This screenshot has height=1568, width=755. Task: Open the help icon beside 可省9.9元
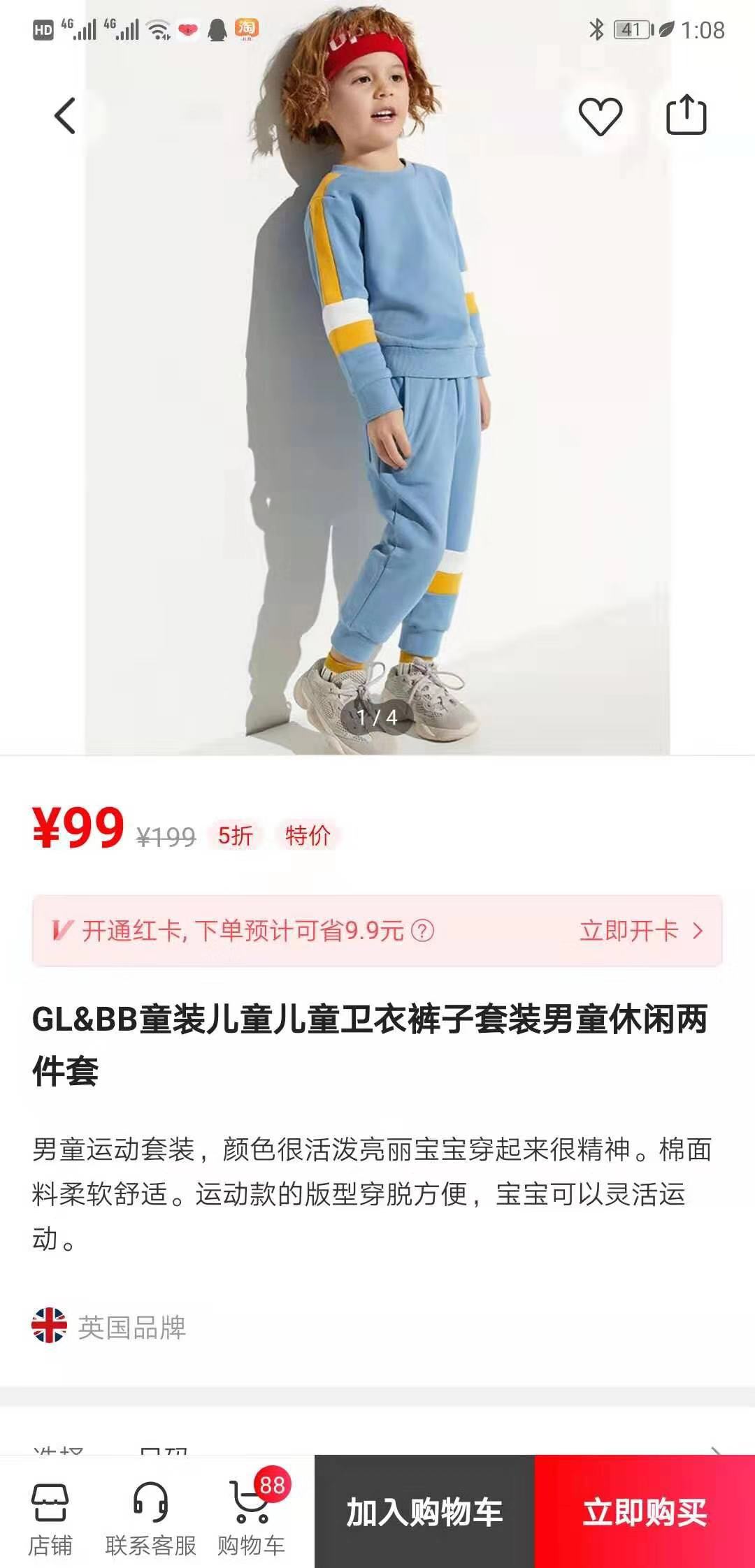422,931
